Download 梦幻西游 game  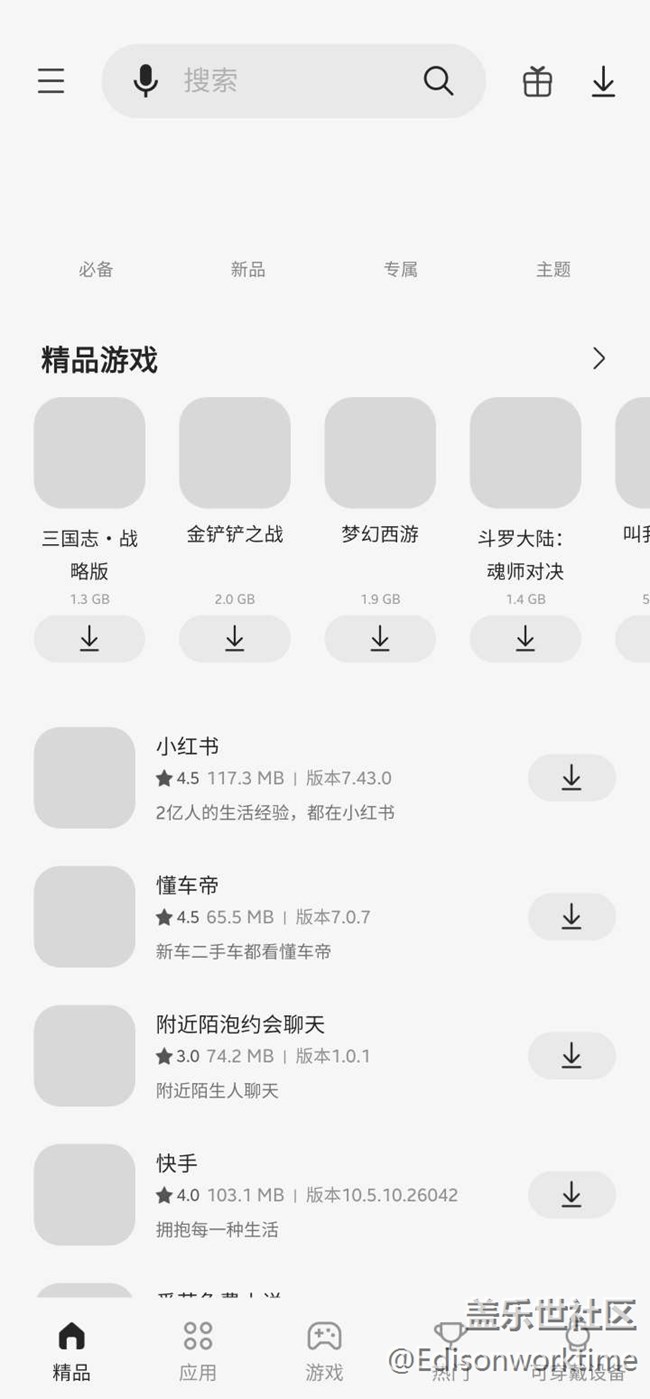click(x=380, y=638)
